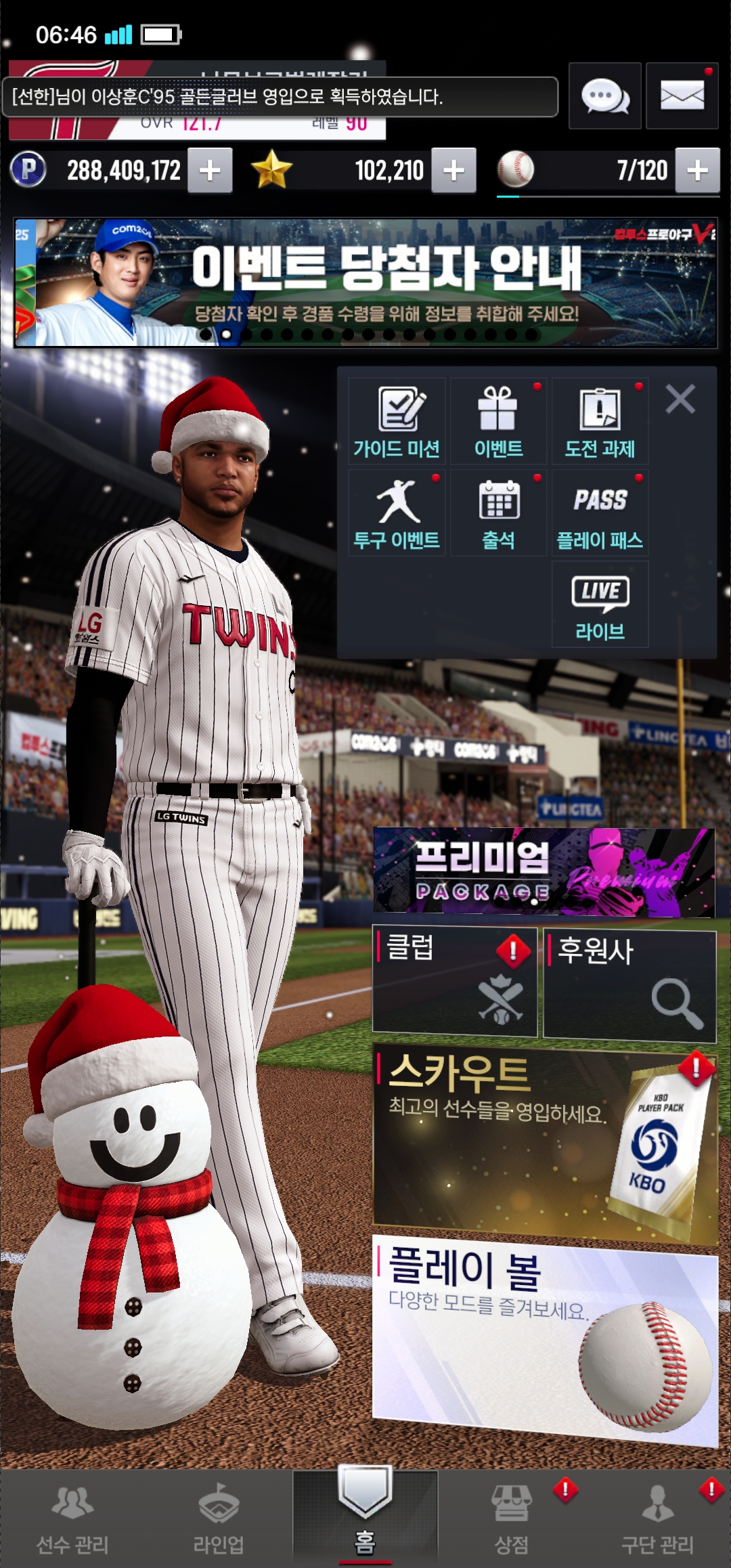Open 투구 이벤트
The image size is (731, 1568).
click(397, 513)
